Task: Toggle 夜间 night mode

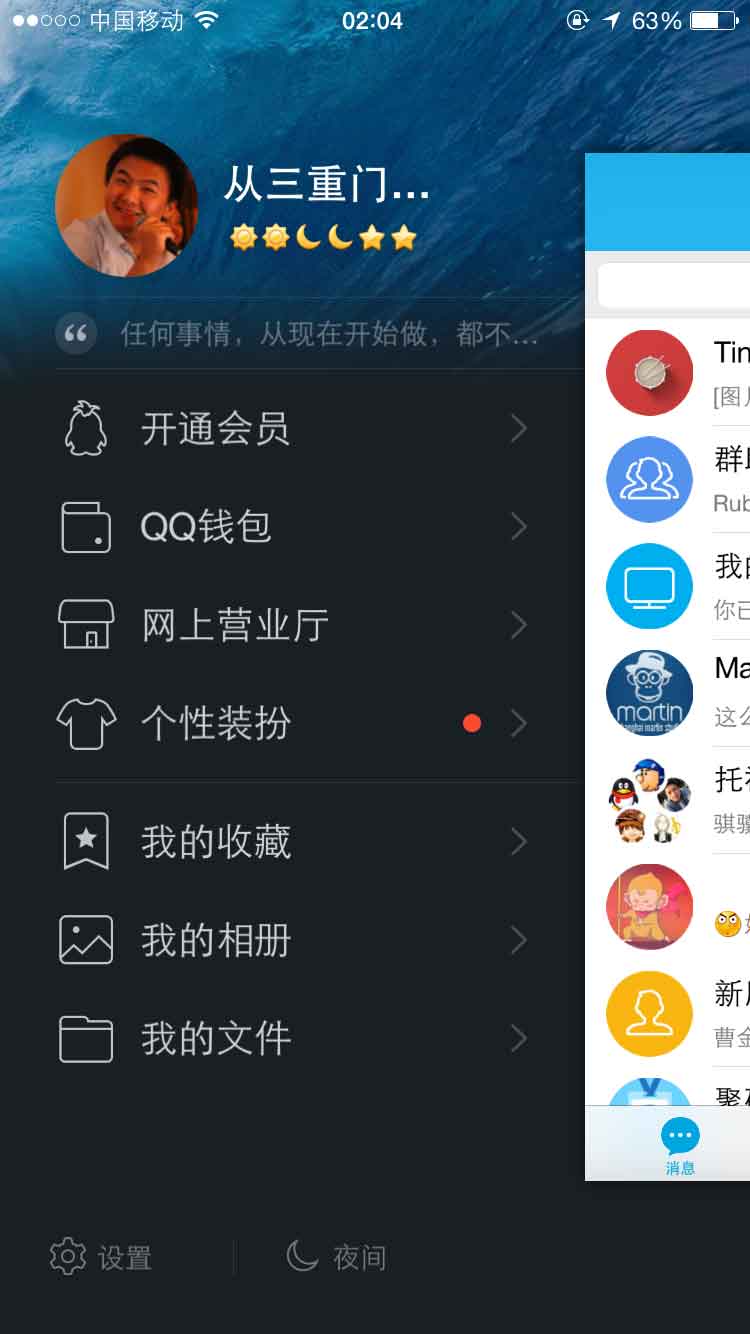Action: point(337,1257)
